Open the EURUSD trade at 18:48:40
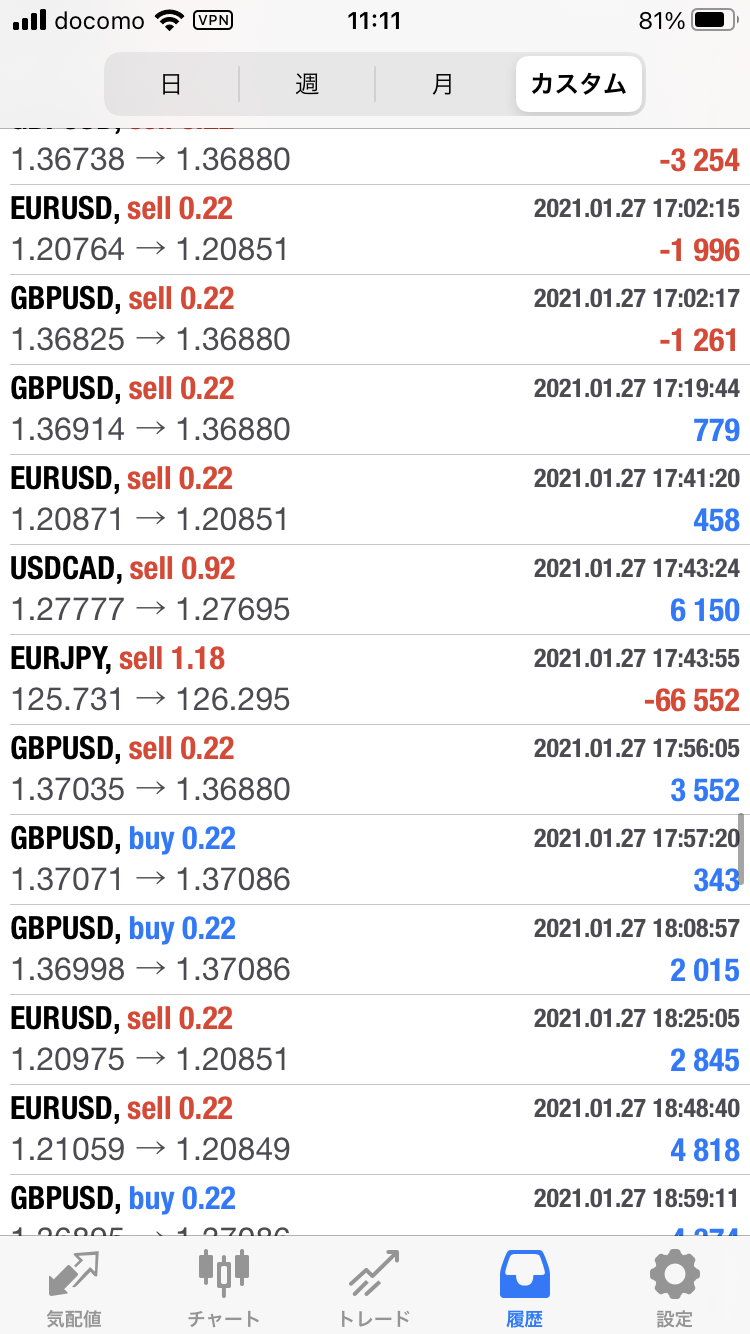750x1334 pixels. point(375,1129)
